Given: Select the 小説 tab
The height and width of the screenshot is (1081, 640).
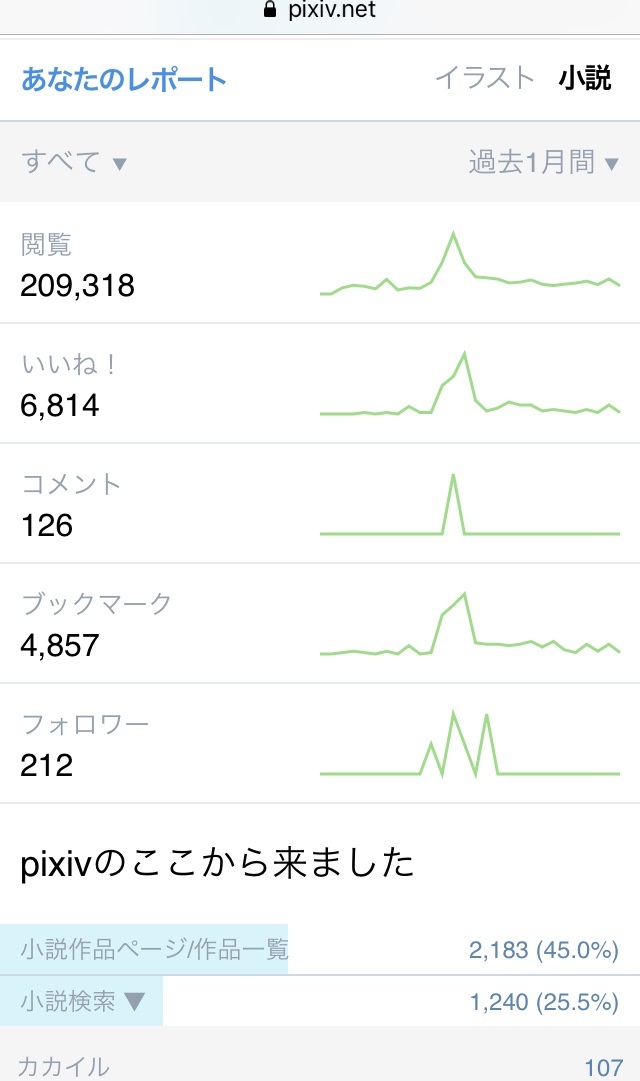Looking at the screenshot, I should [585, 79].
